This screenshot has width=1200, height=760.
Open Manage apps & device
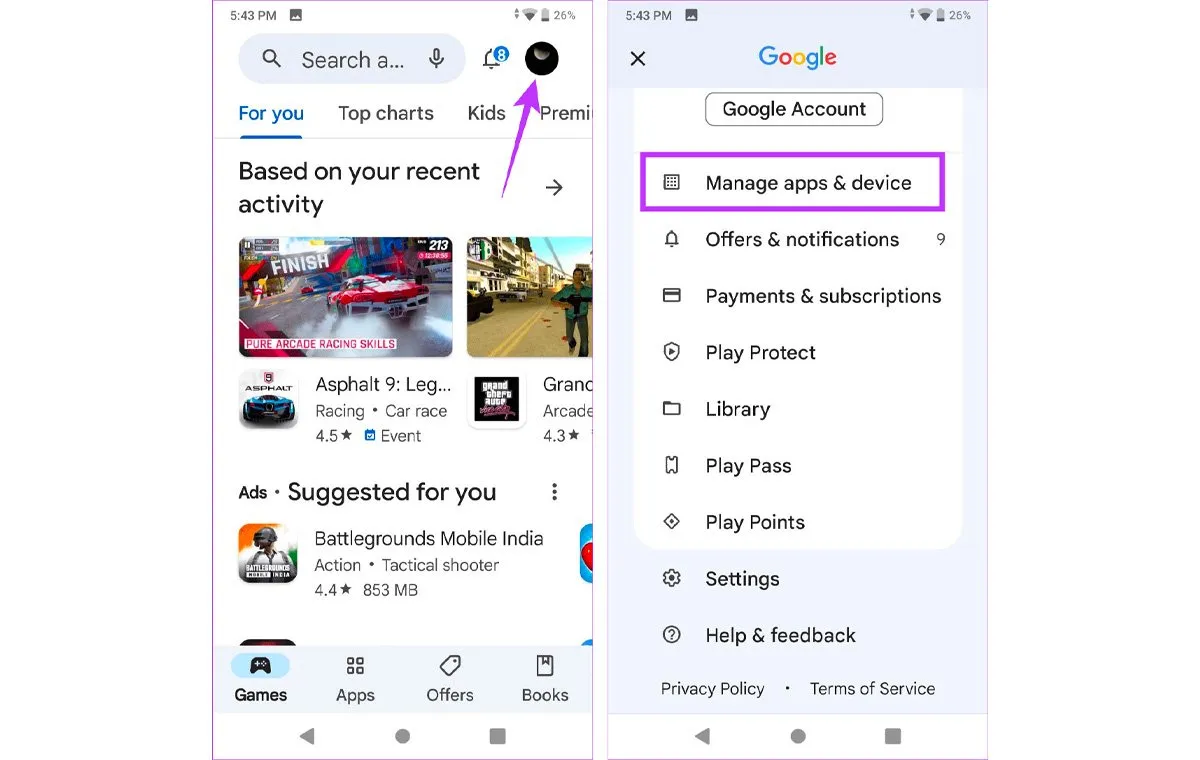792,183
